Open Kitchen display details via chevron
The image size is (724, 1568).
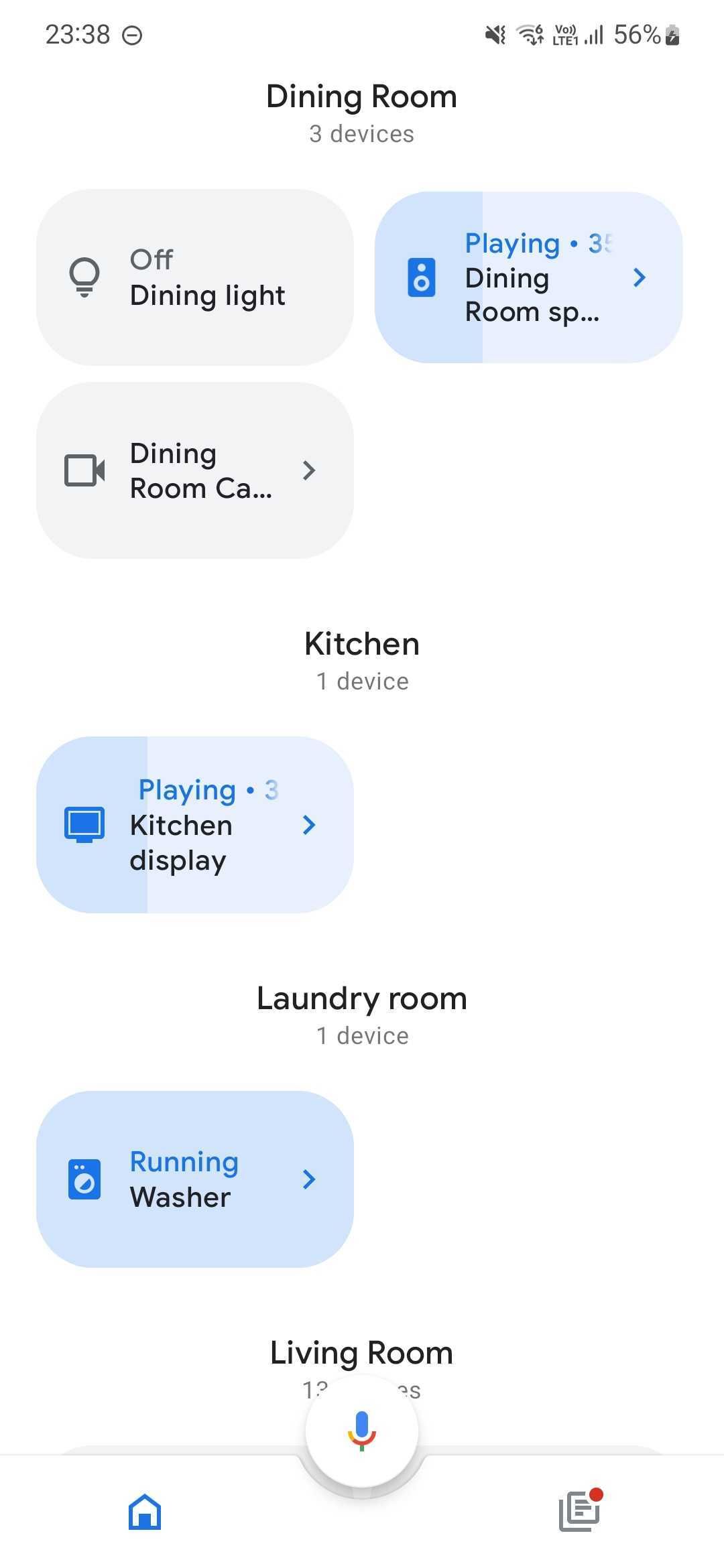coord(309,825)
